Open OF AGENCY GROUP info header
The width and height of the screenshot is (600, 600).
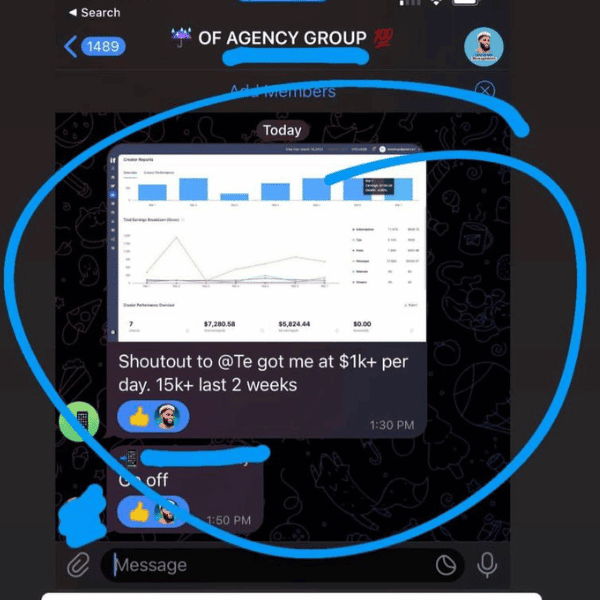[x=281, y=39]
